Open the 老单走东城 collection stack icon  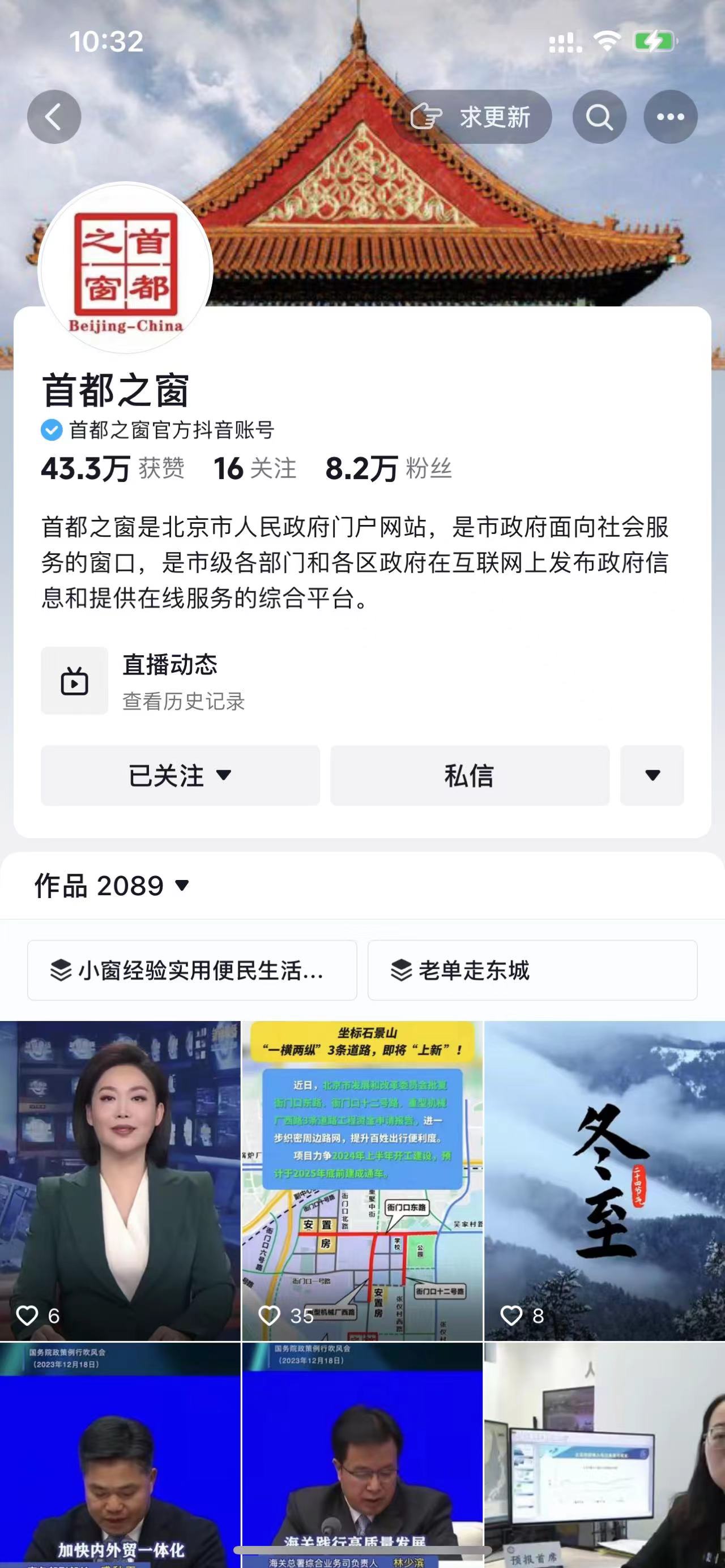point(402,969)
